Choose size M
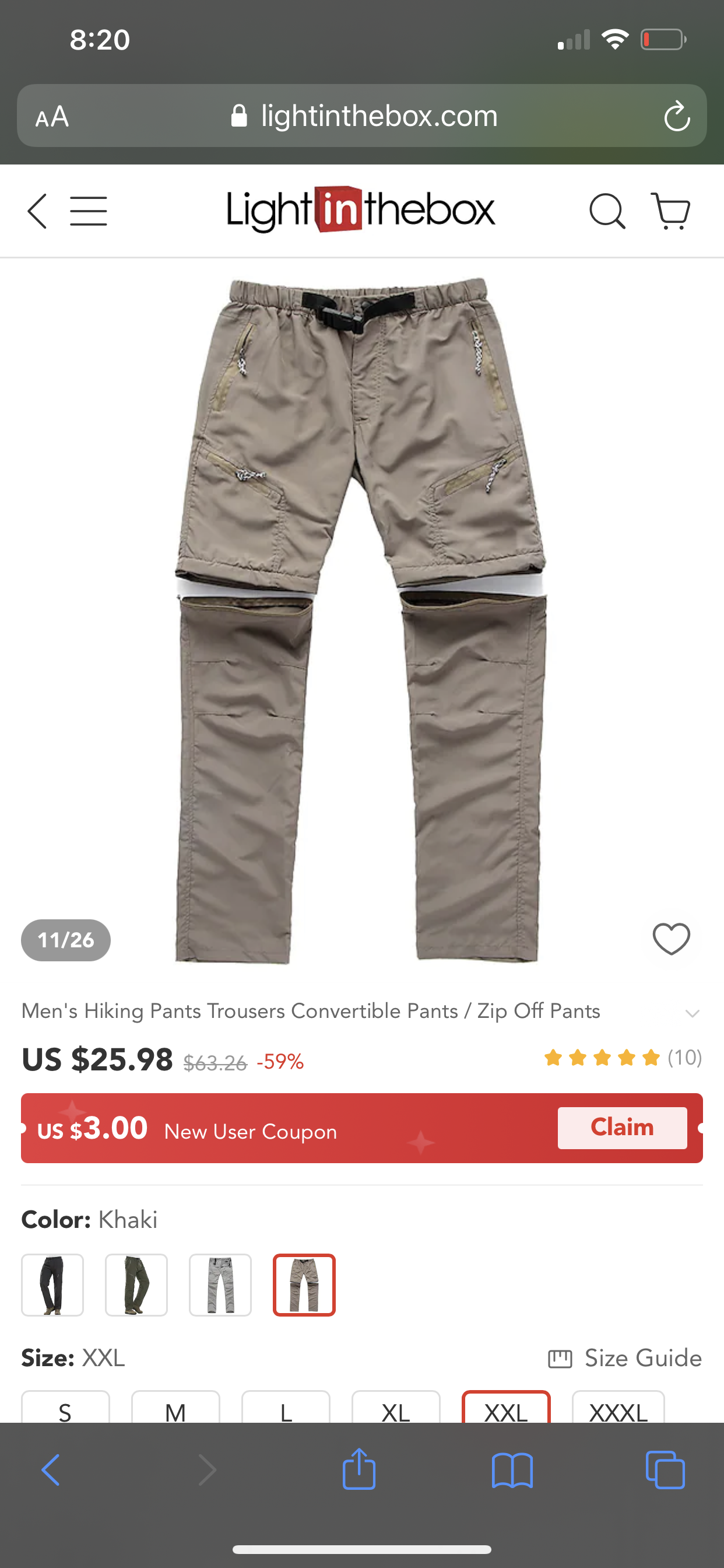 click(176, 1410)
